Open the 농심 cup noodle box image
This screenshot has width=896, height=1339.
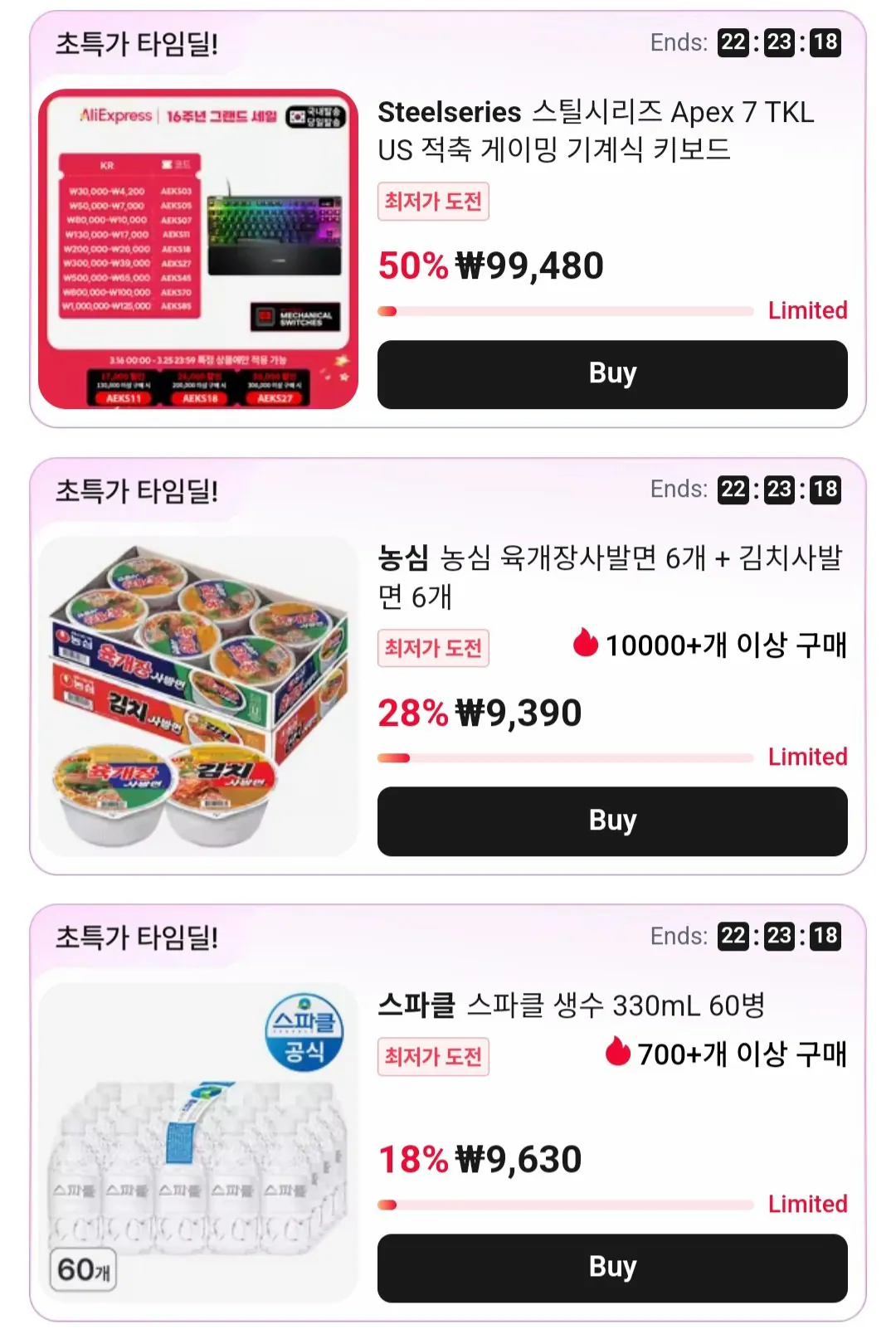tap(198, 696)
